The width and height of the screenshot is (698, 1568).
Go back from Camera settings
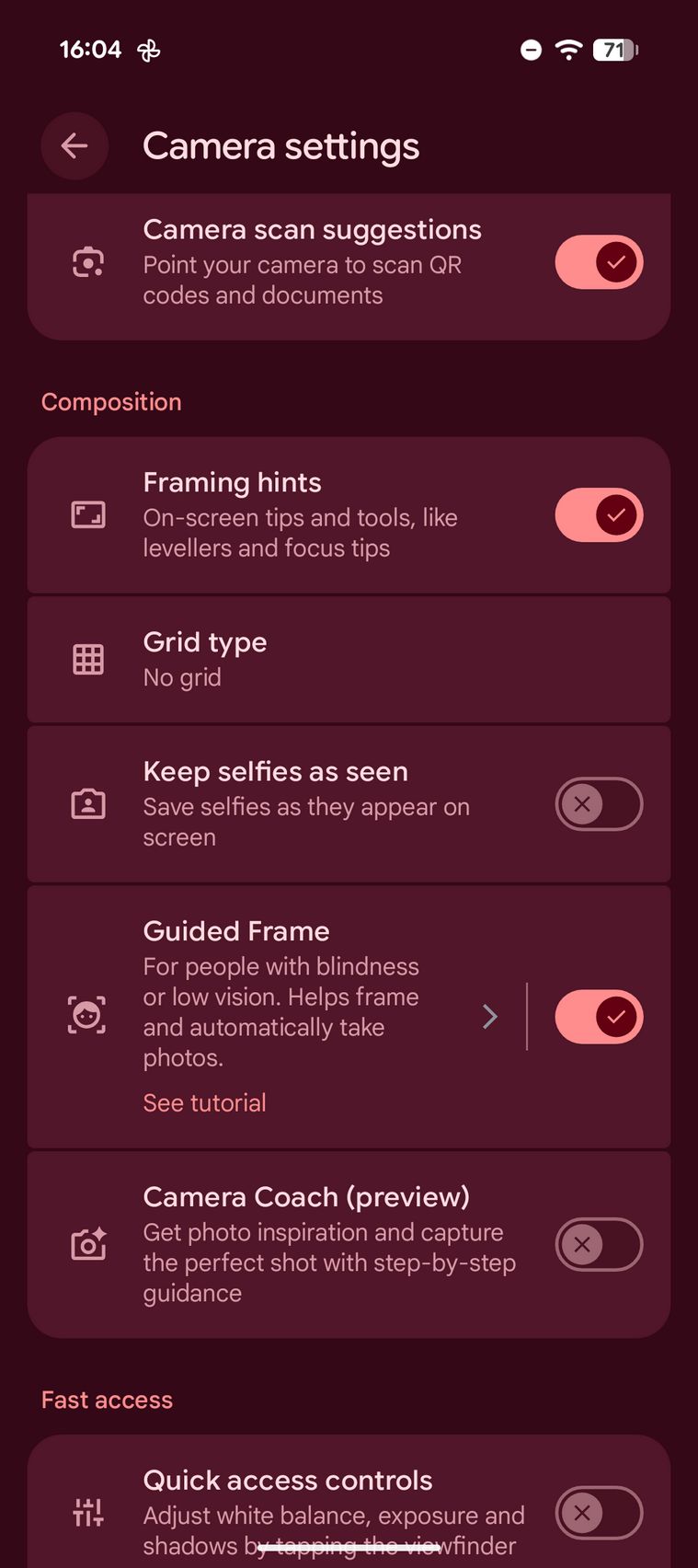click(x=74, y=145)
